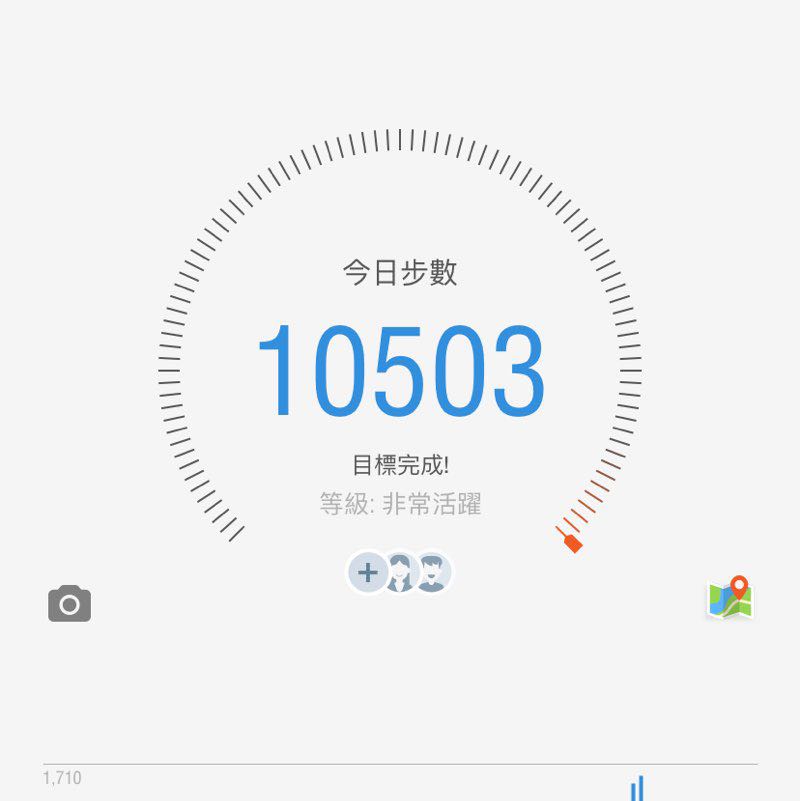The image size is (800, 801).
Task: Tap the 今日步數 title label
Action: [400, 272]
